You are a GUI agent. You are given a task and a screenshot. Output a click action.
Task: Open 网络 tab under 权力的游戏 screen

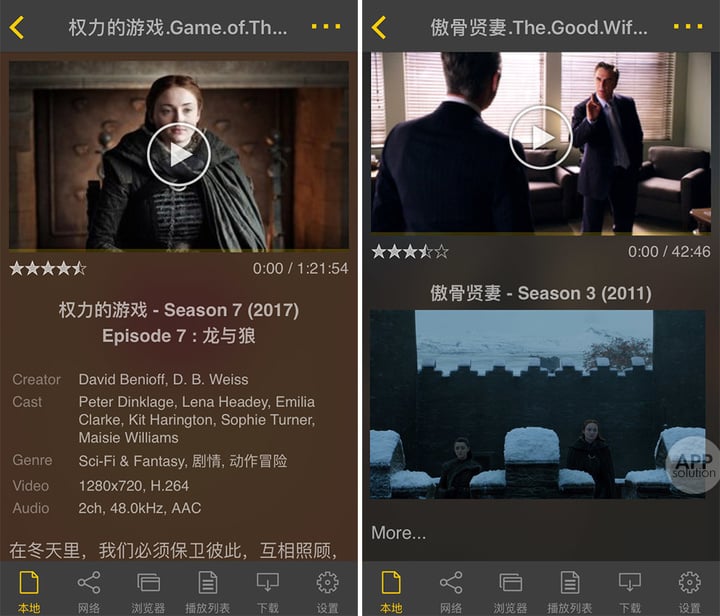89,590
